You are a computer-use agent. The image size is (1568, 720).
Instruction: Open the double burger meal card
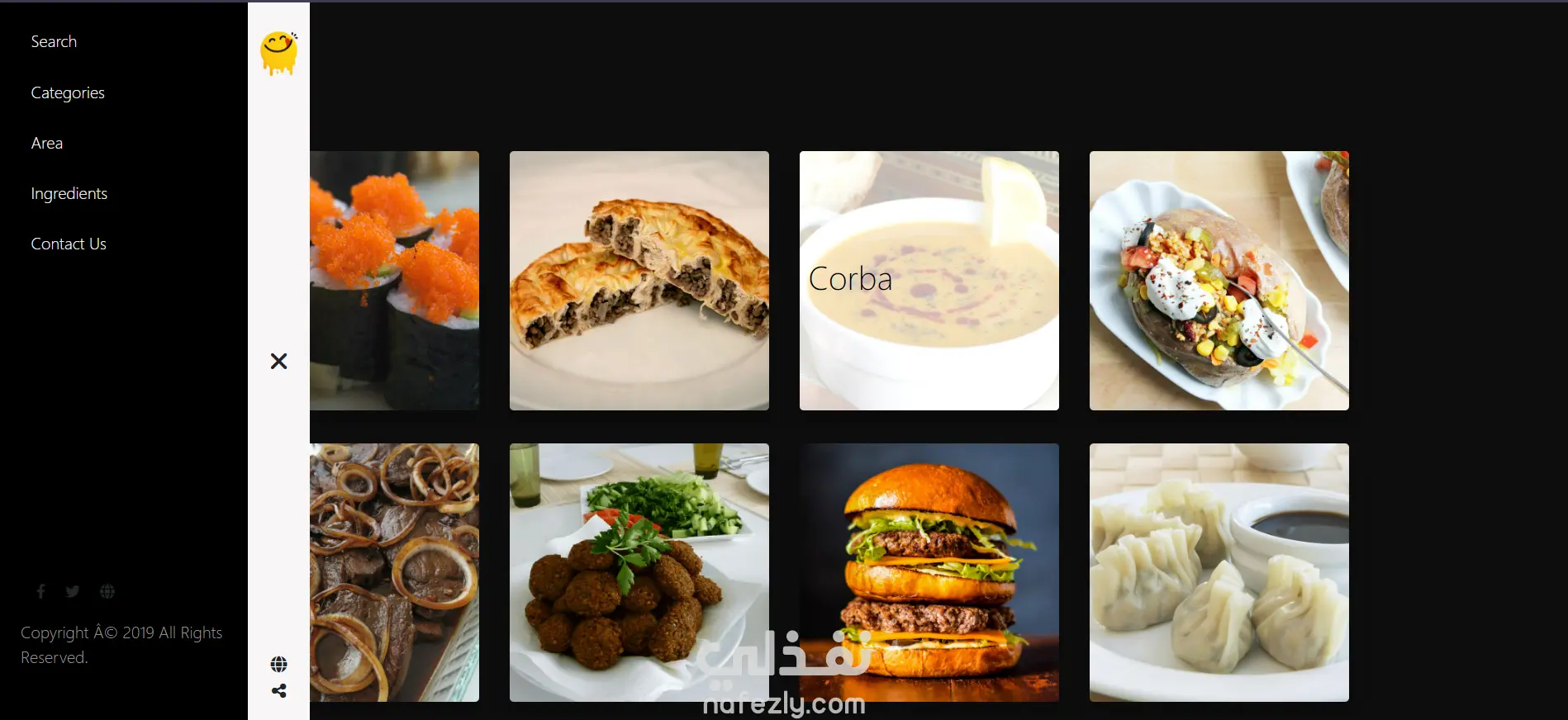coord(929,572)
